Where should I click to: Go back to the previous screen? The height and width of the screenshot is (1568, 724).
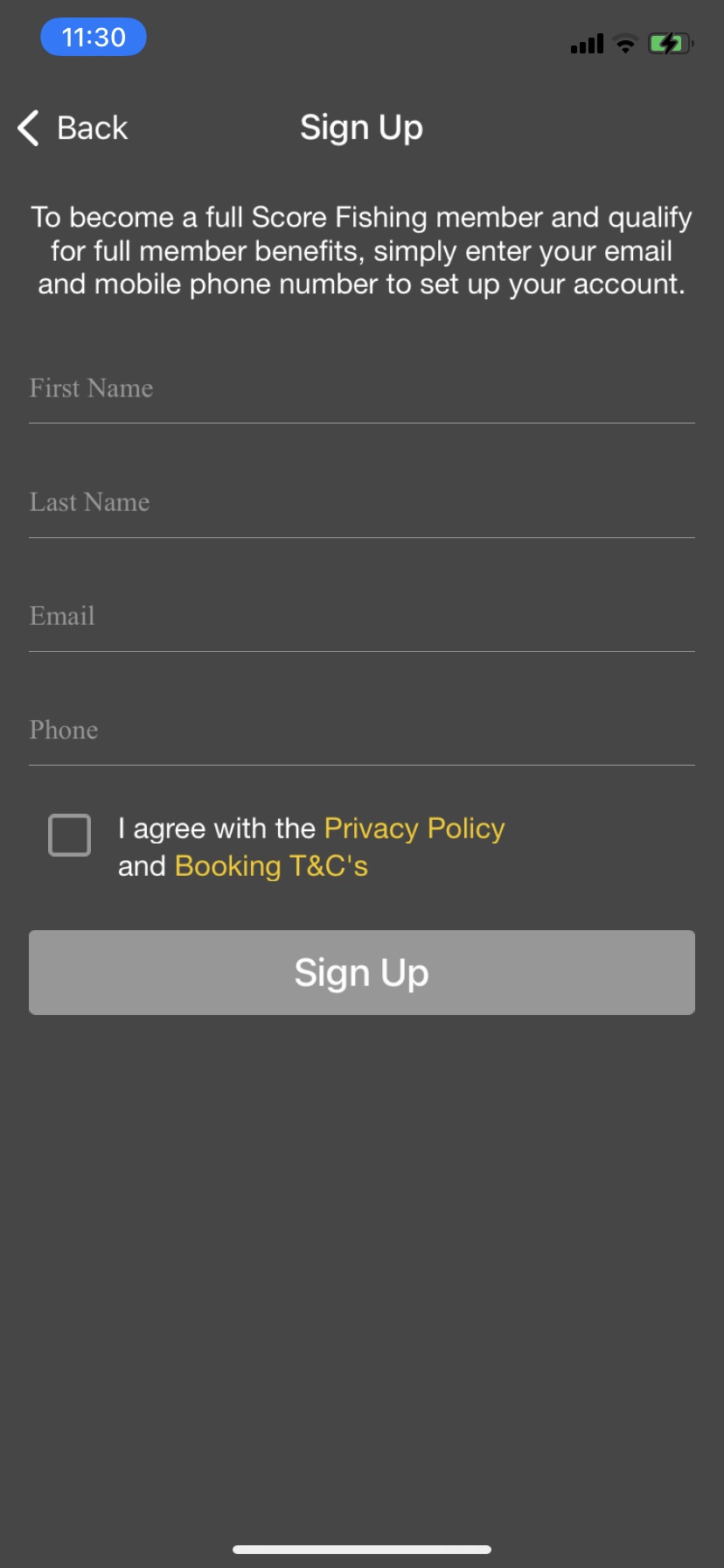click(x=73, y=128)
